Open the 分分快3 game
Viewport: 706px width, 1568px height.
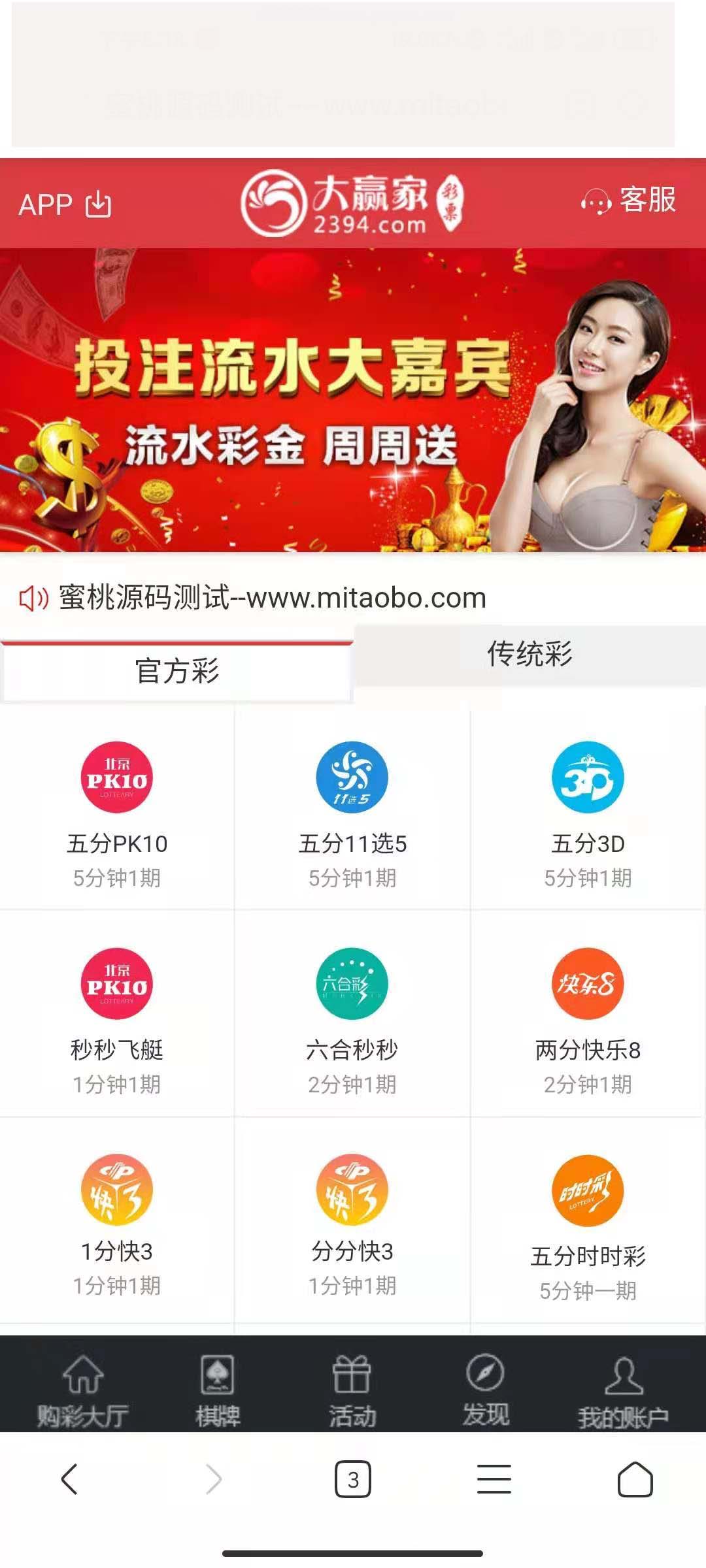click(x=352, y=1220)
